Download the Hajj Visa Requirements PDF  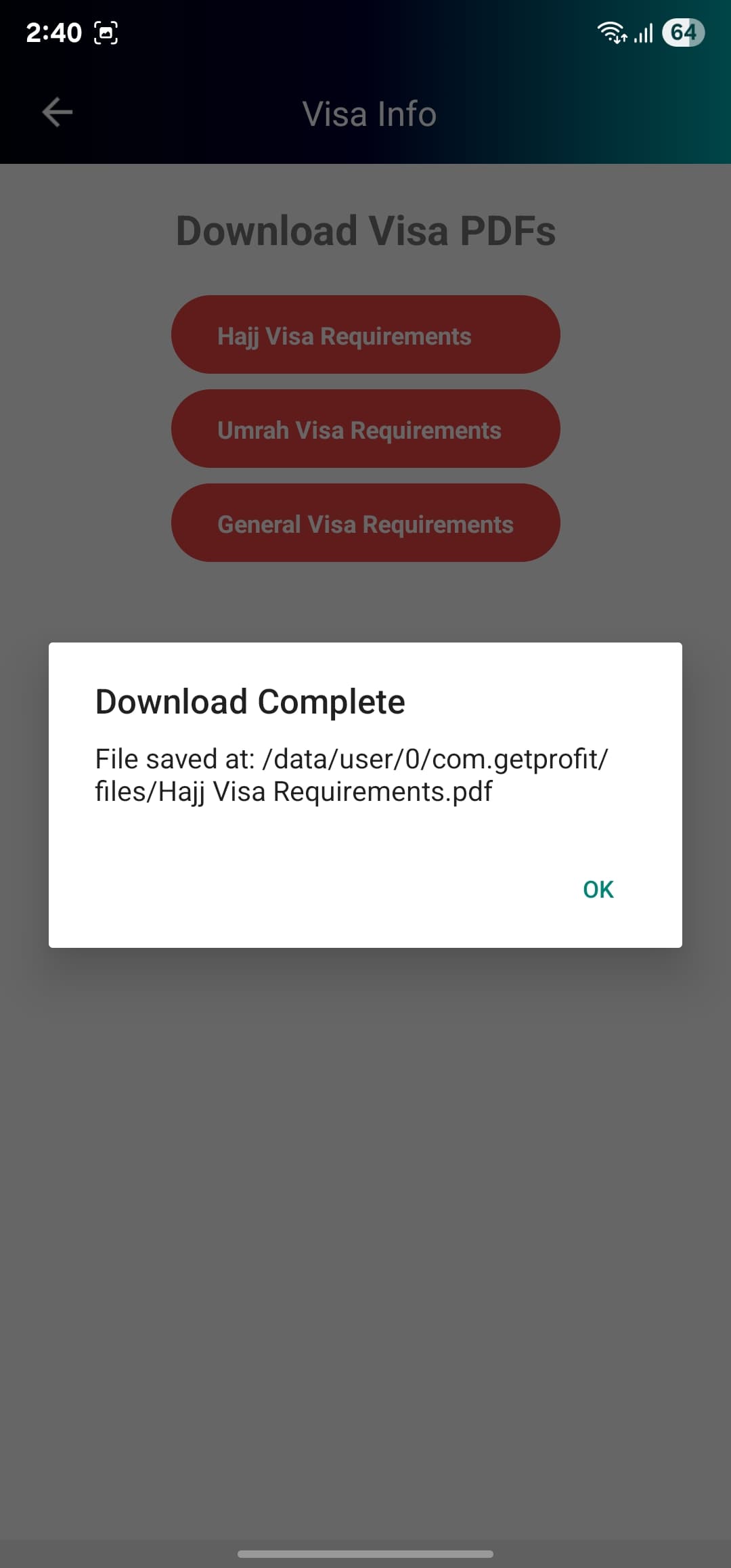[x=365, y=334]
